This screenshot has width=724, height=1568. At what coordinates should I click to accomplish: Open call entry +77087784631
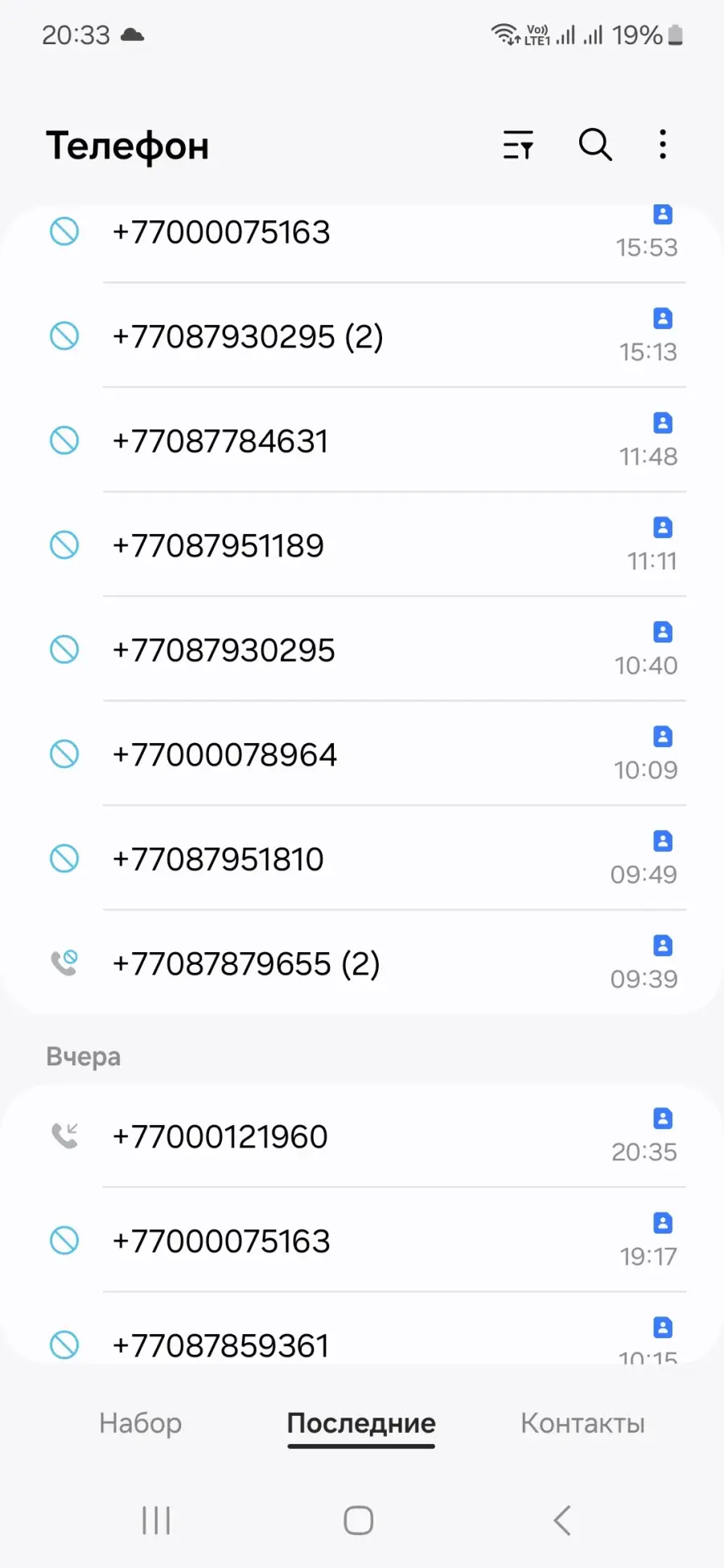[x=362, y=440]
